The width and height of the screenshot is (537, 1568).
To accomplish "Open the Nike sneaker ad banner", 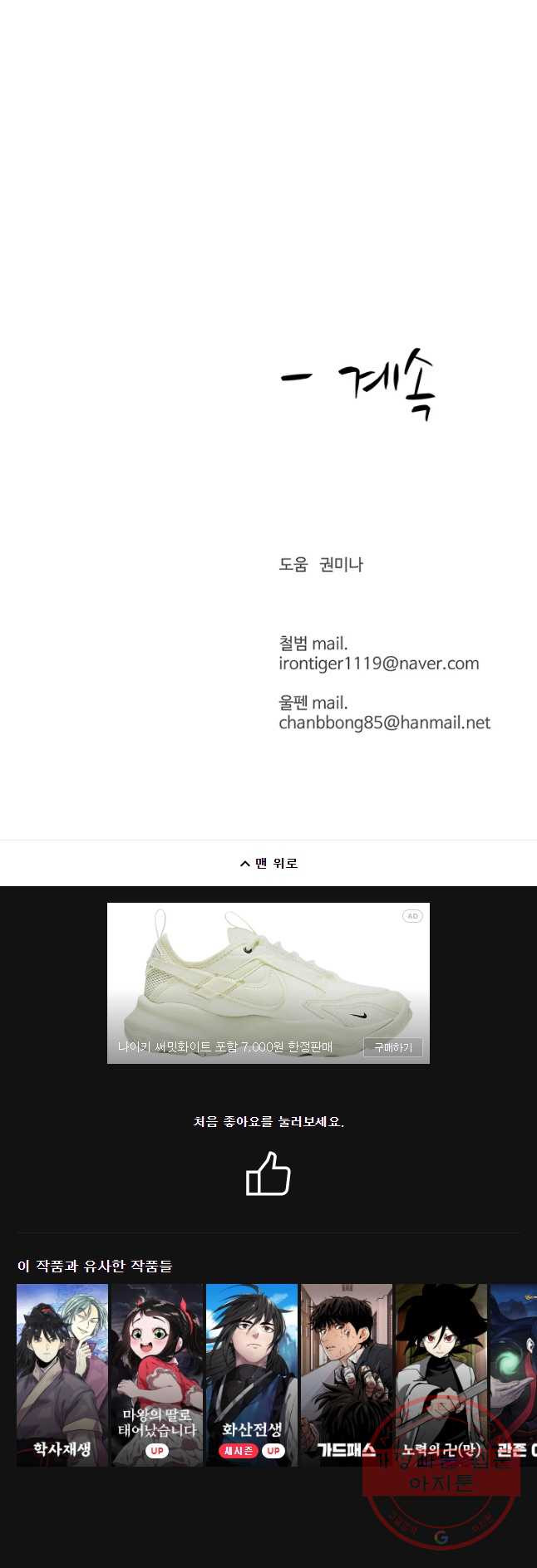I will [268, 972].
